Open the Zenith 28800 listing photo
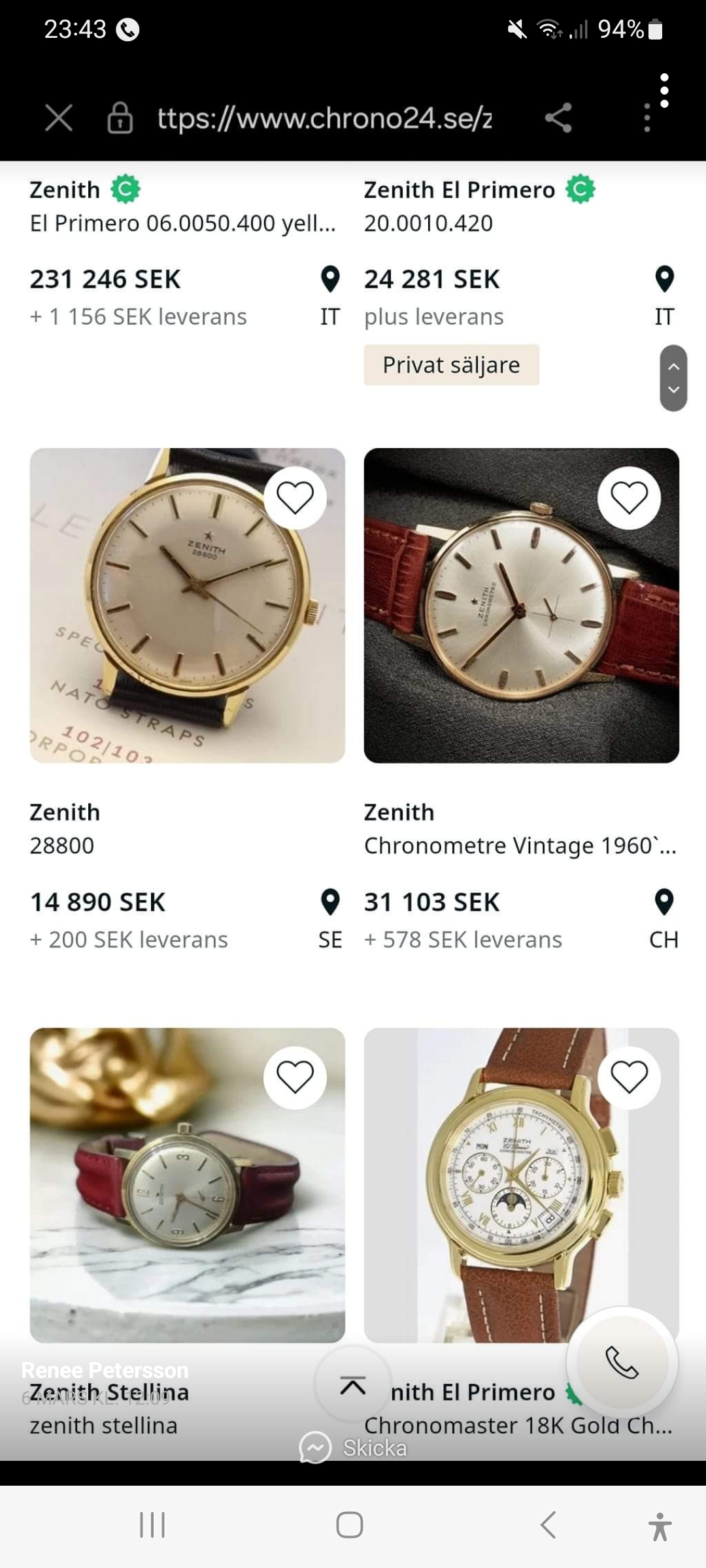This screenshot has height=1568, width=706. (x=187, y=606)
